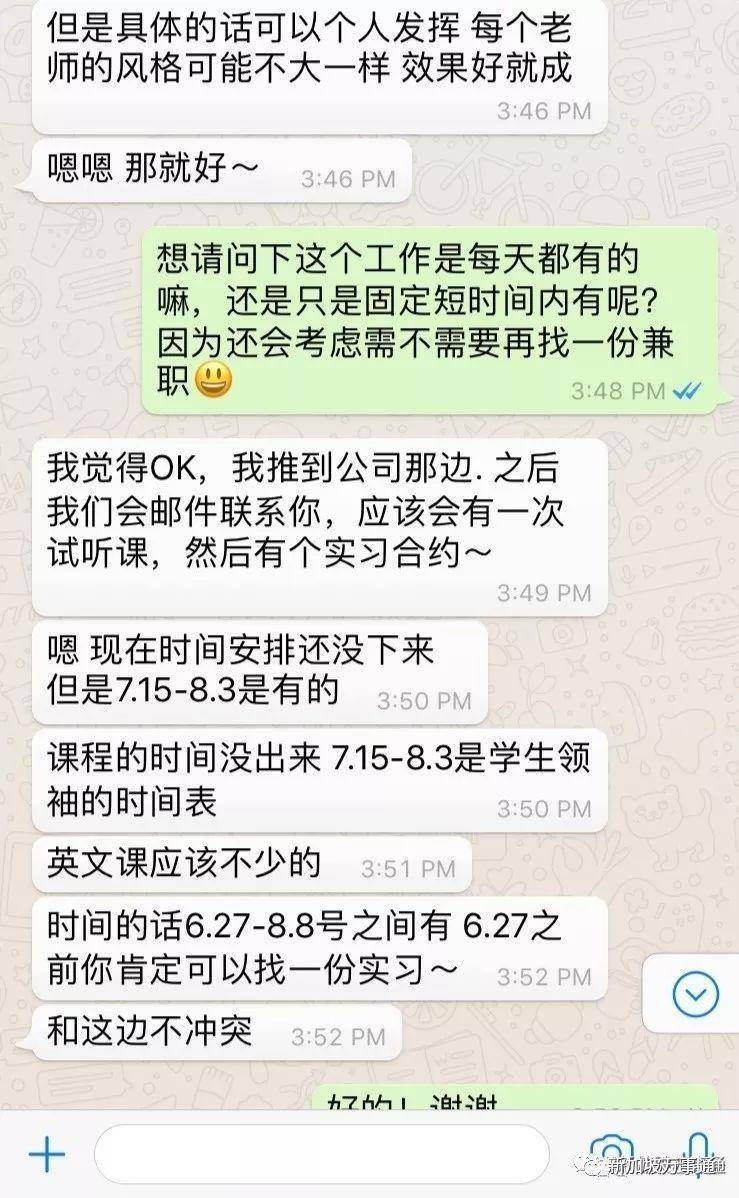The height and width of the screenshot is (1198, 739).
Task: Focus the message text input field
Action: click(320, 1154)
